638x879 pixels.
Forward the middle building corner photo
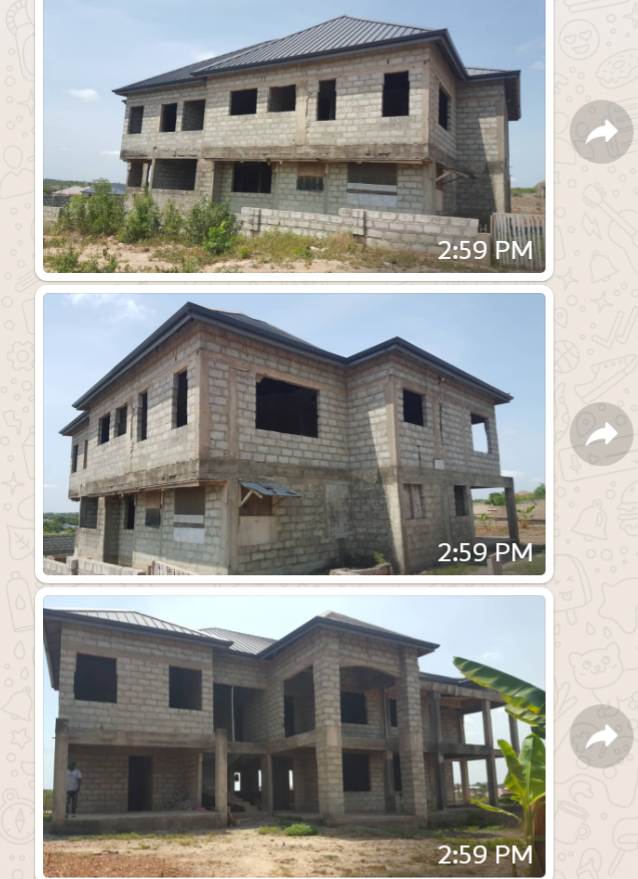[x=601, y=434]
